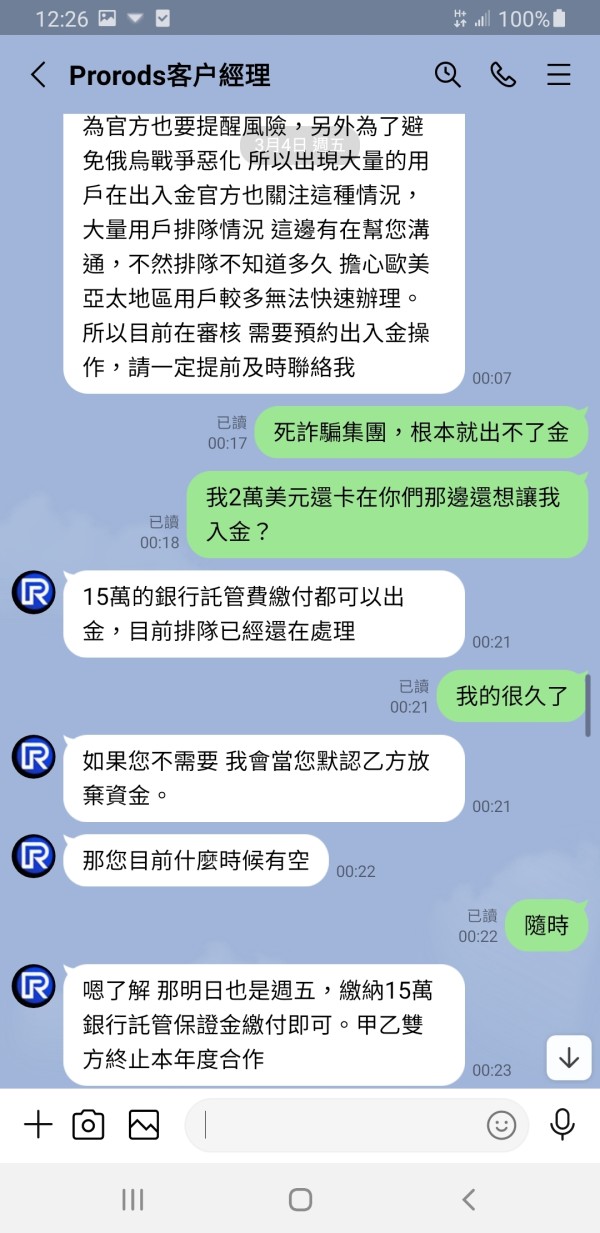This screenshot has width=600, height=1233.
Task: Start a voice call with Prorods
Action: point(502,74)
